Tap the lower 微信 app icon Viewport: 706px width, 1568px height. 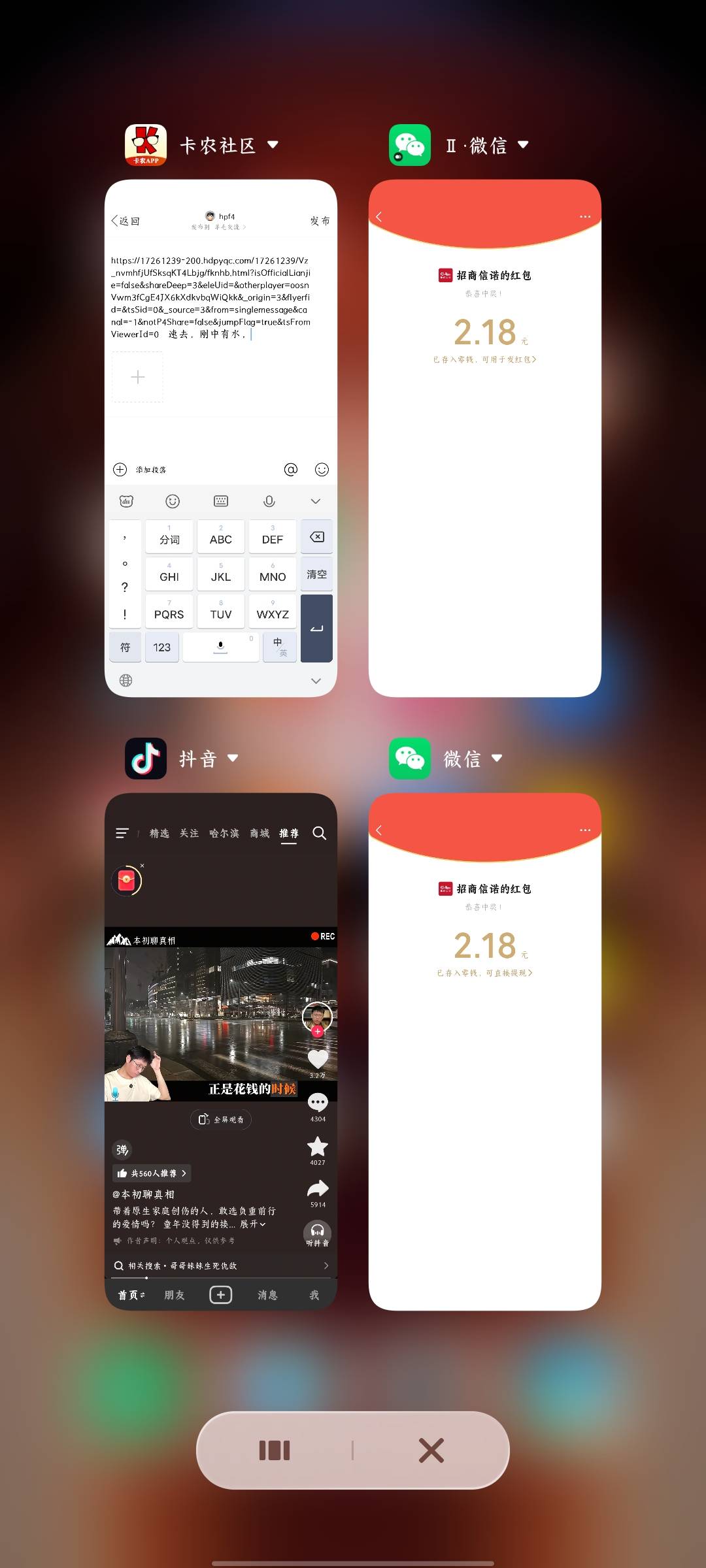click(x=410, y=759)
